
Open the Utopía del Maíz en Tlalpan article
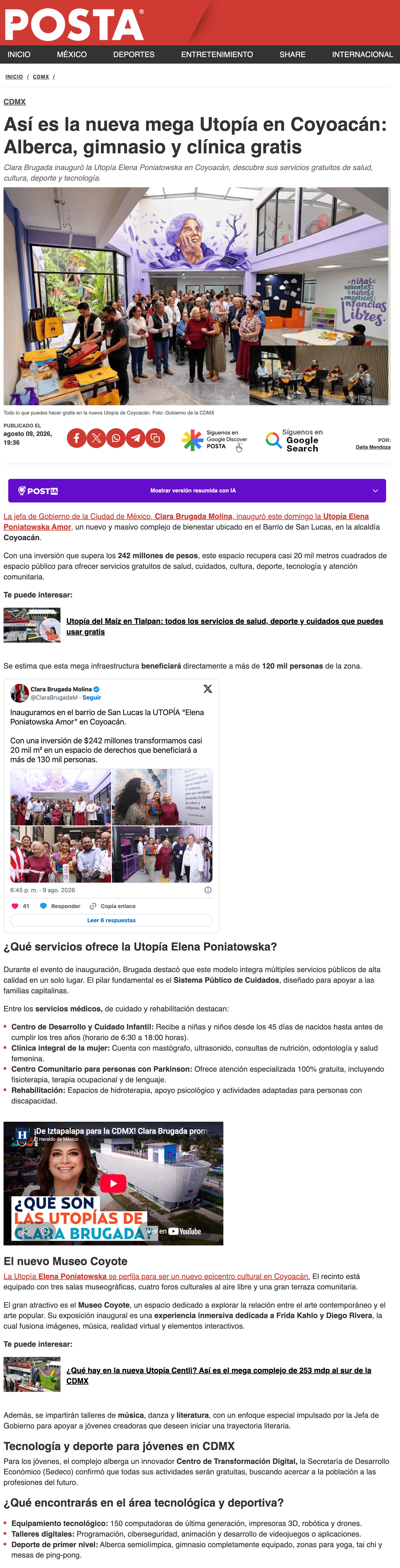tap(225, 626)
